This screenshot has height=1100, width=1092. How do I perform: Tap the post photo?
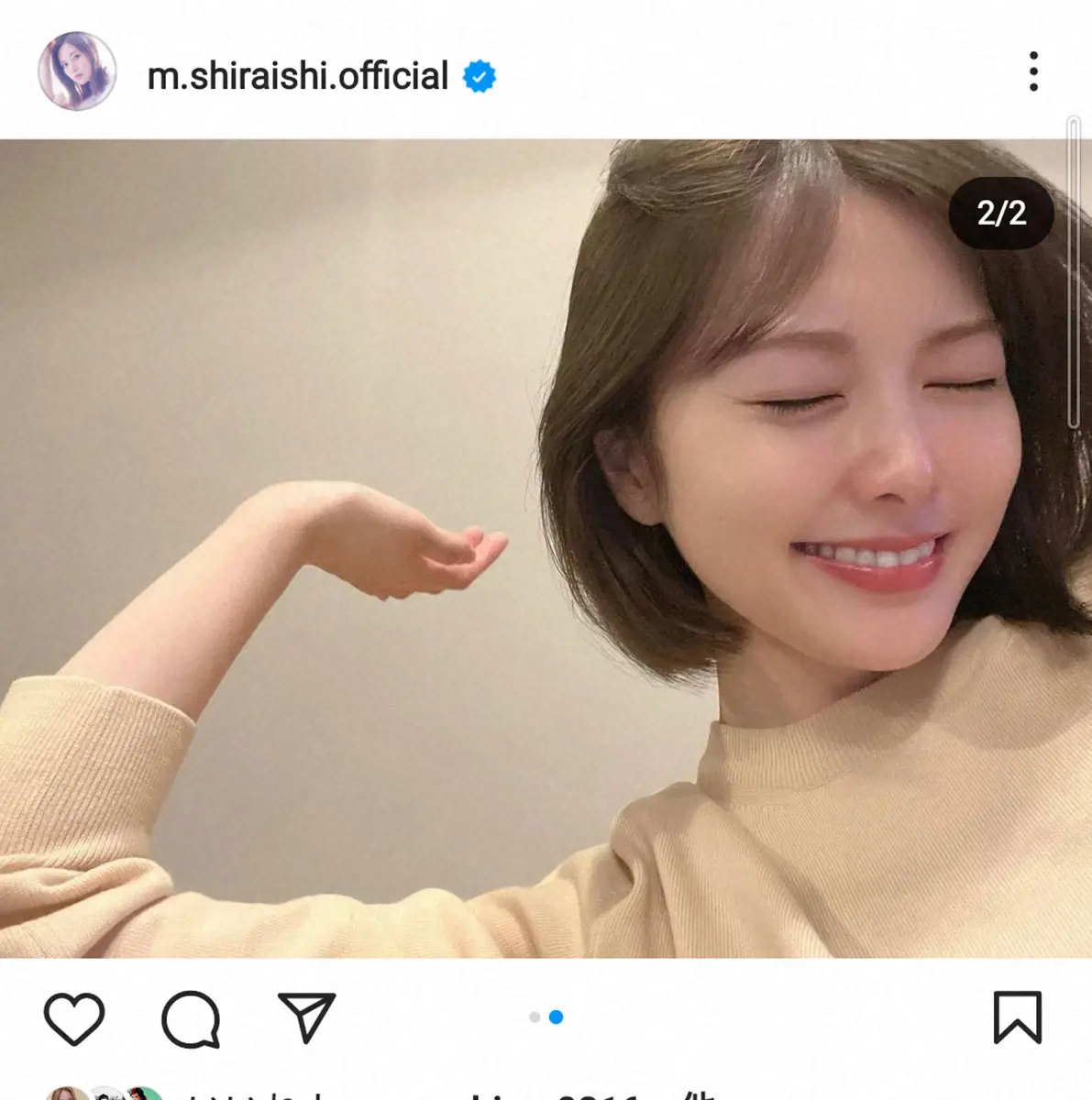click(546, 548)
